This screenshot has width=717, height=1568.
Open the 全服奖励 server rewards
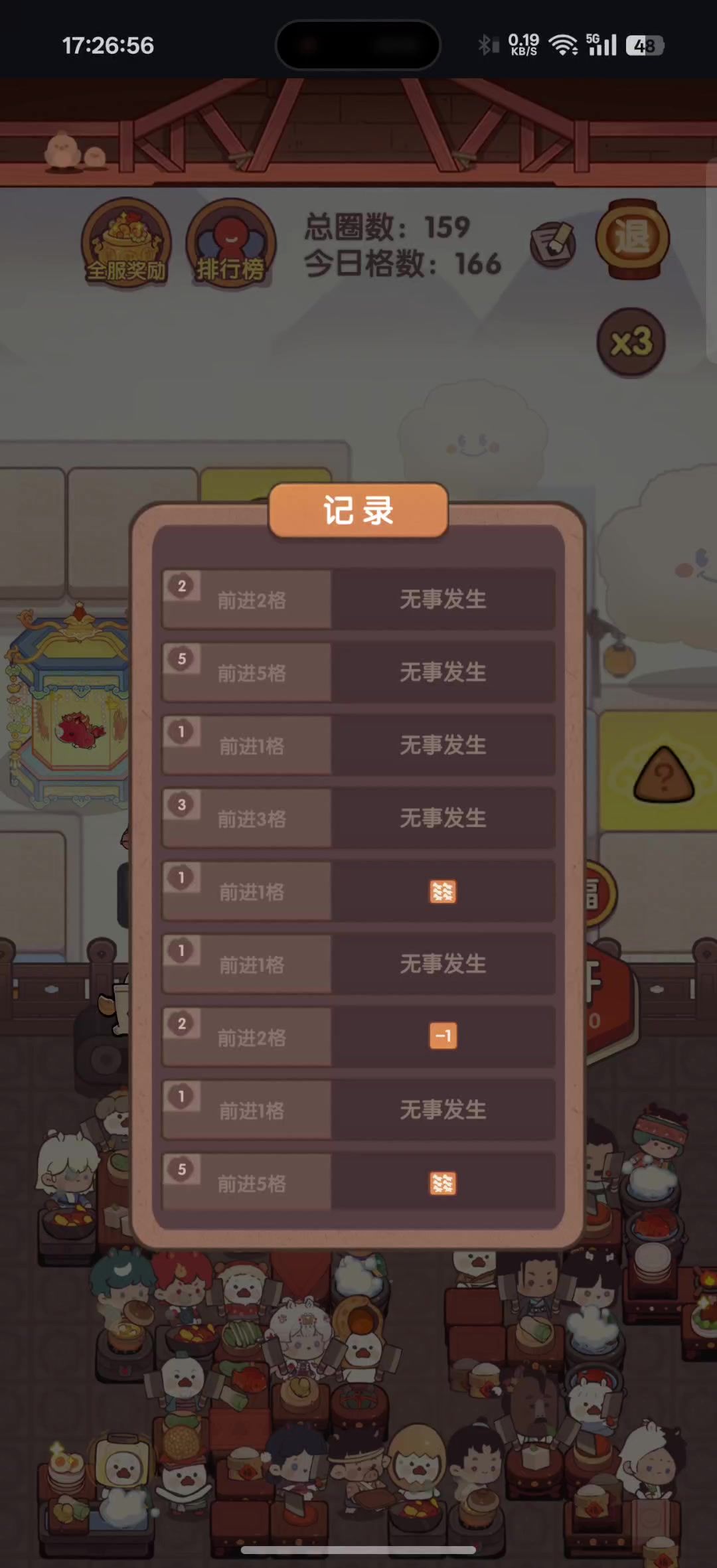(126, 242)
